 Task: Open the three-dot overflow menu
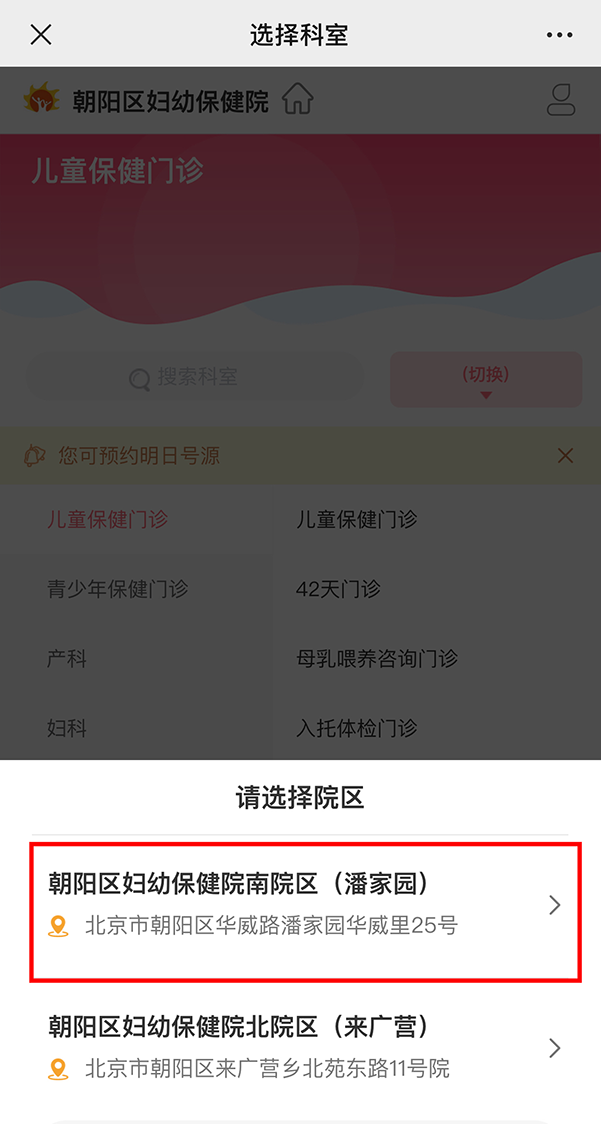tap(560, 35)
